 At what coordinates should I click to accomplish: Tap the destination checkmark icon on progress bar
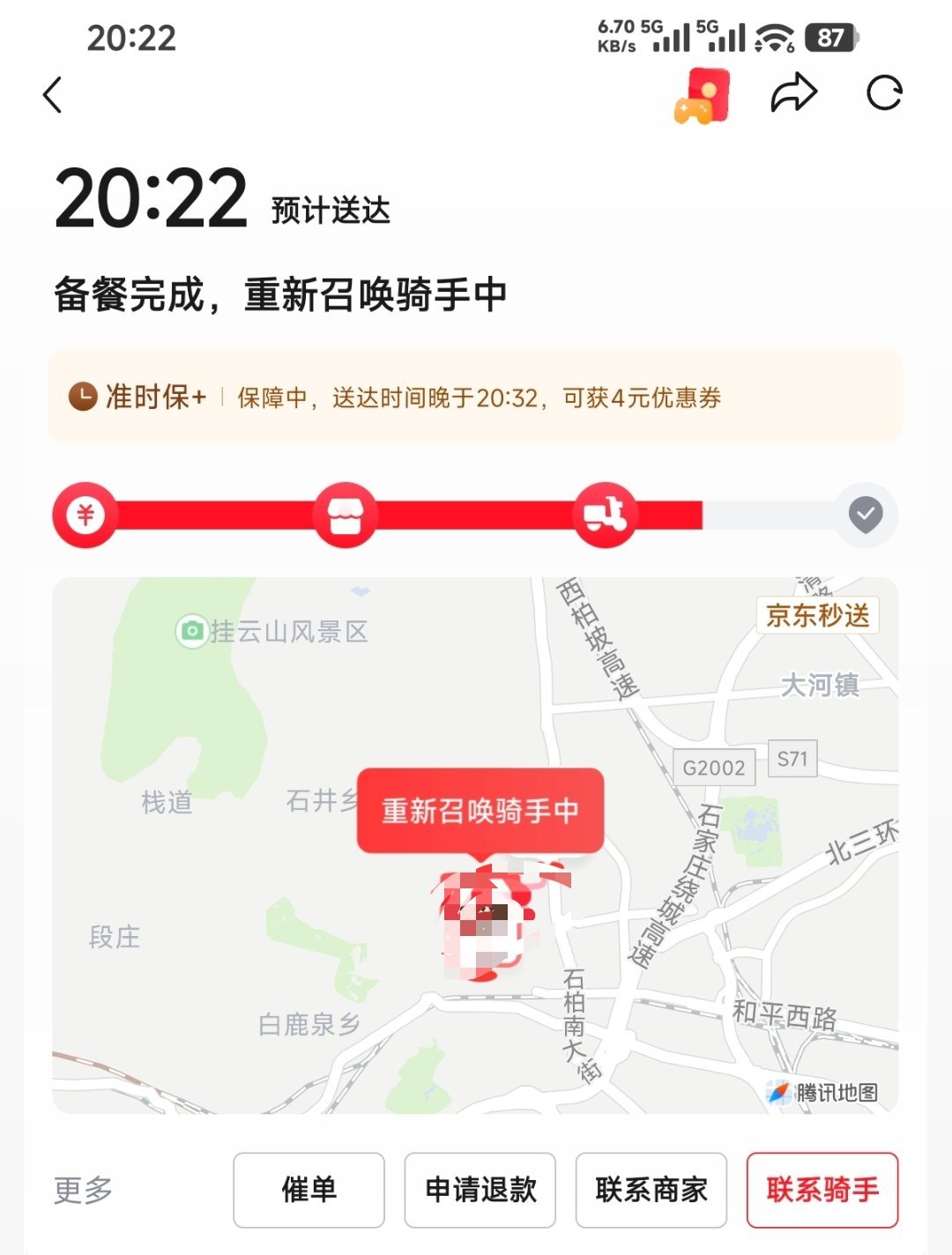[x=865, y=516]
